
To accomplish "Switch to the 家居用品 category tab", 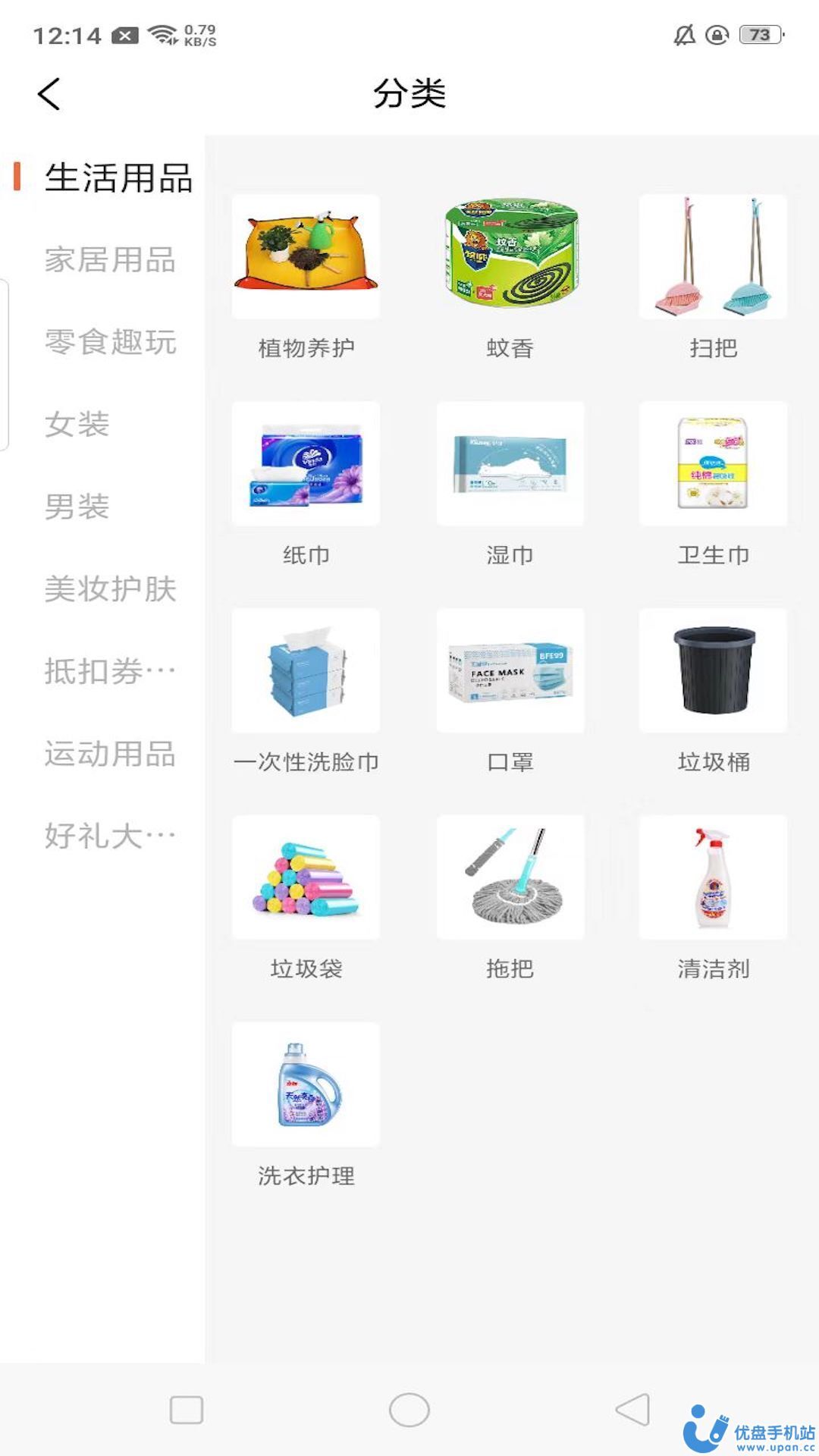I will [x=110, y=262].
